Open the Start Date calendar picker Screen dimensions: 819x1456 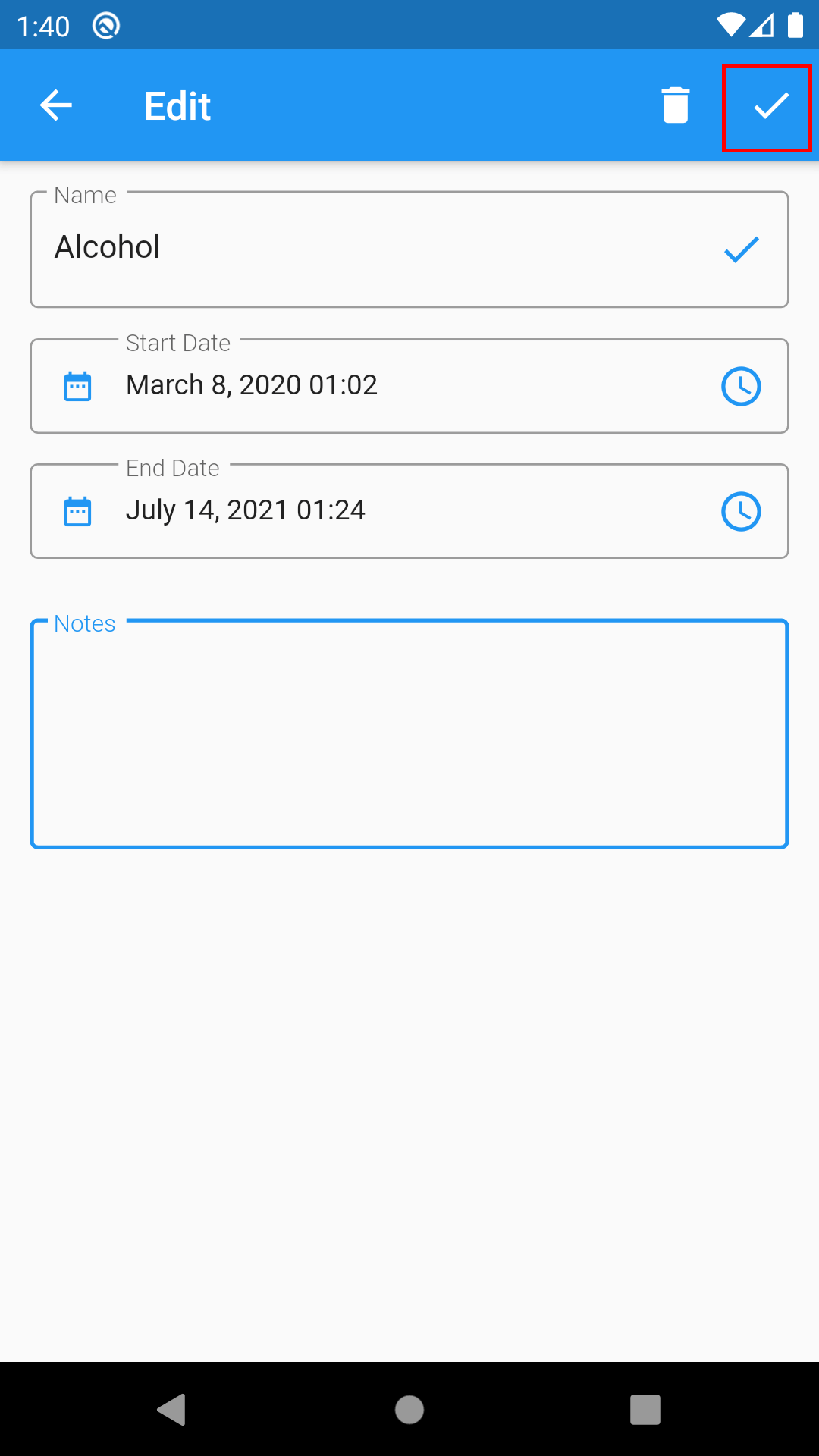(77, 386)
